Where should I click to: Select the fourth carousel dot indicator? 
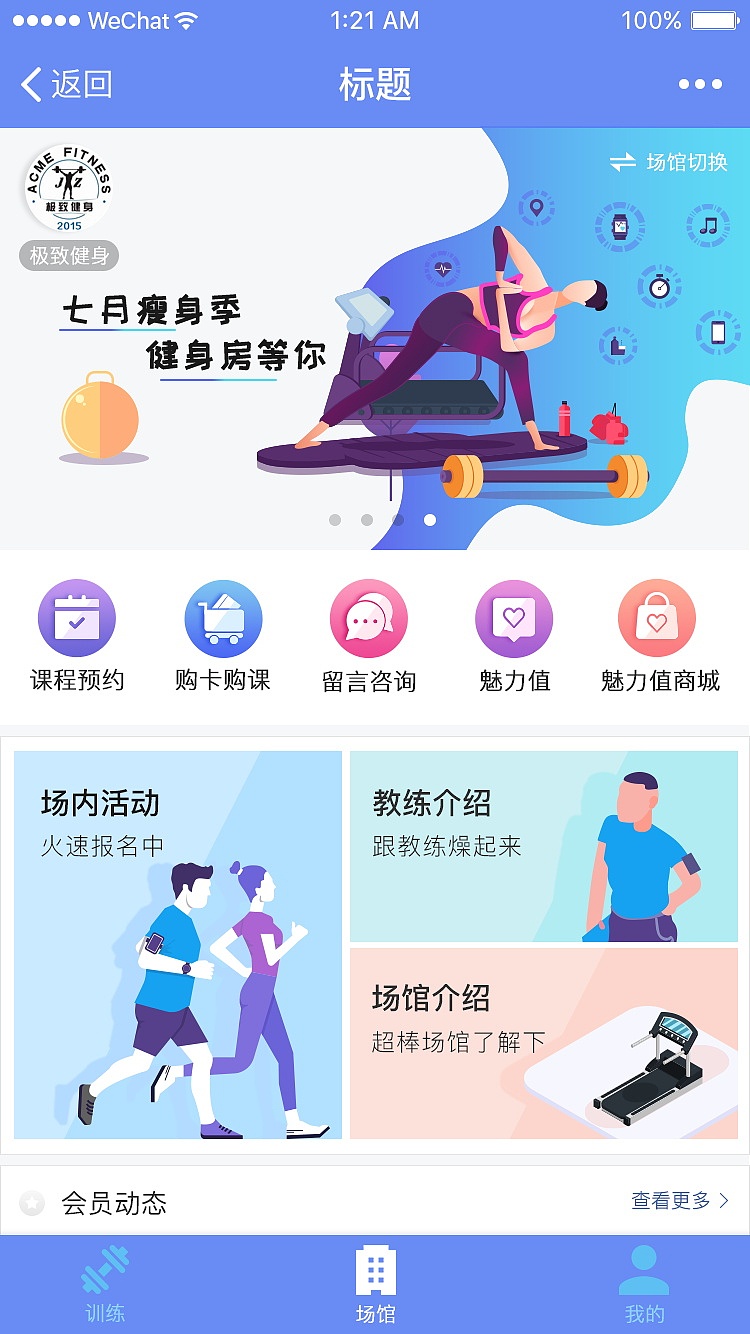[x=432, y=518]
